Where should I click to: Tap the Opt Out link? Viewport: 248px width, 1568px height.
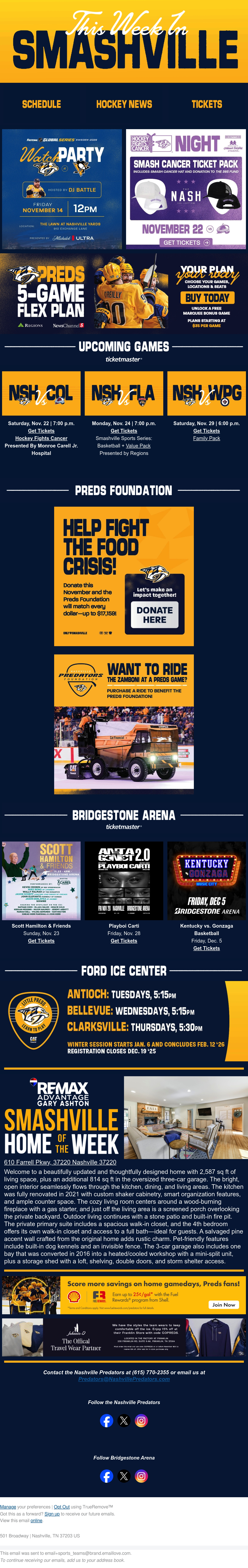click(x=61, y=1507)
